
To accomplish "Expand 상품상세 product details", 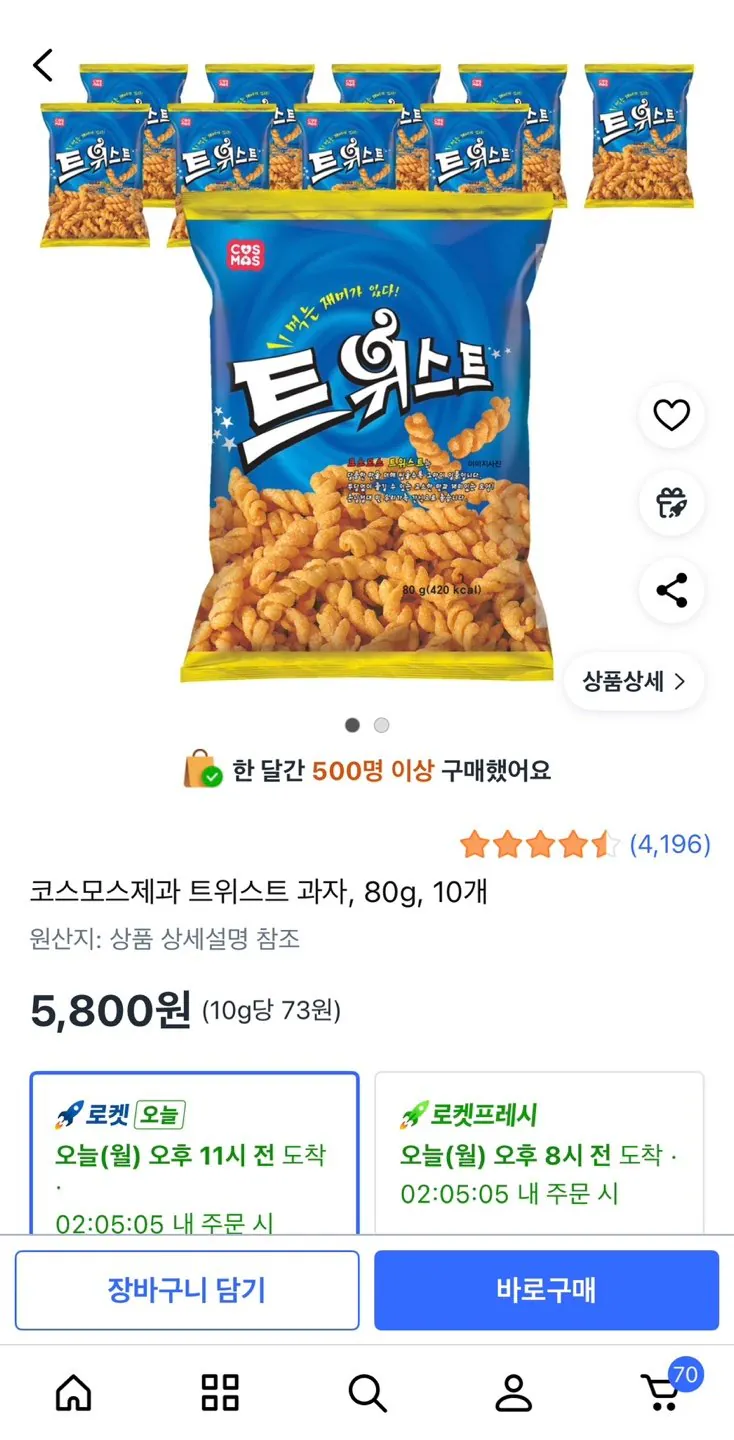I will click(633, 680).
